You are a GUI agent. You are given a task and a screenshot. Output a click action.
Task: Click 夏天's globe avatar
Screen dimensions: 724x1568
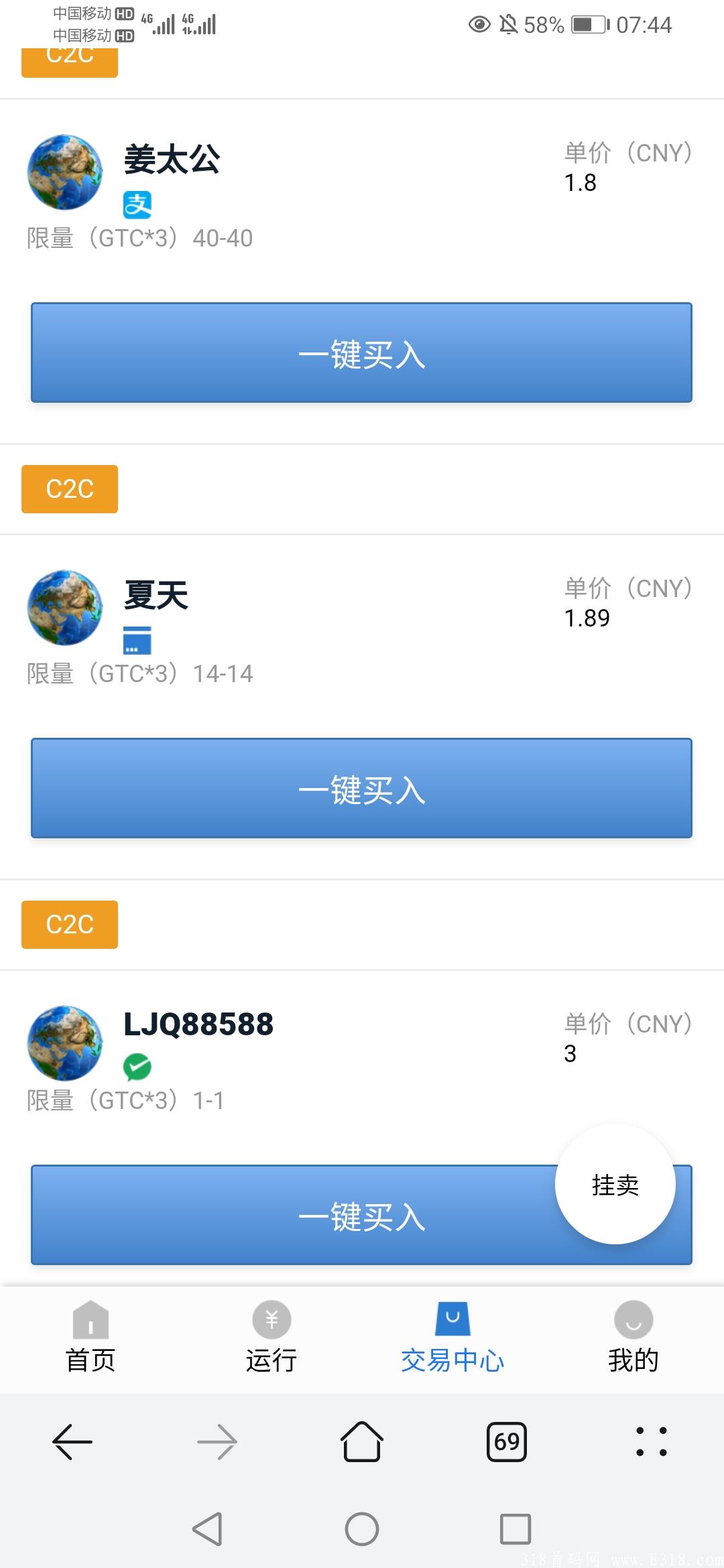(65, 608)
